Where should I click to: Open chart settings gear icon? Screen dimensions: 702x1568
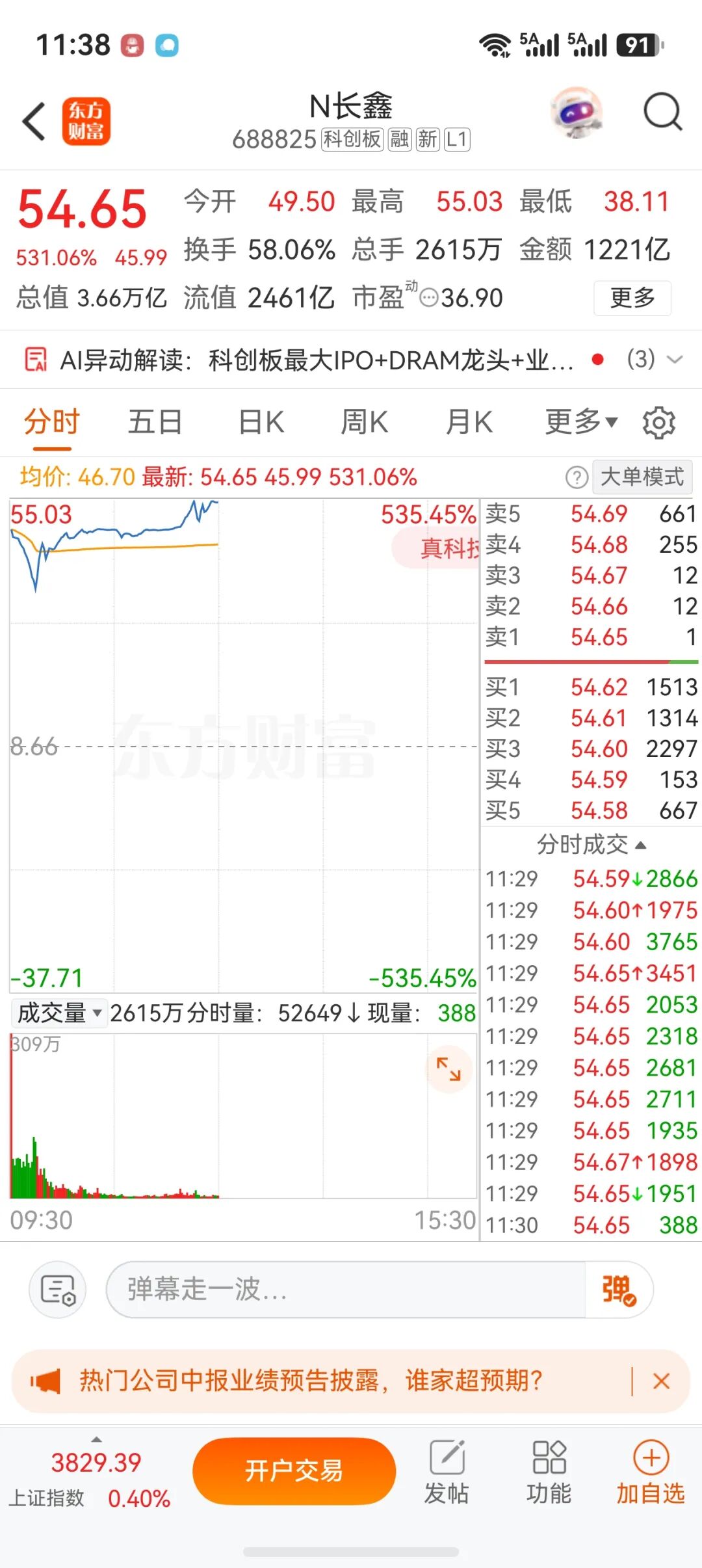pos(659,423)
